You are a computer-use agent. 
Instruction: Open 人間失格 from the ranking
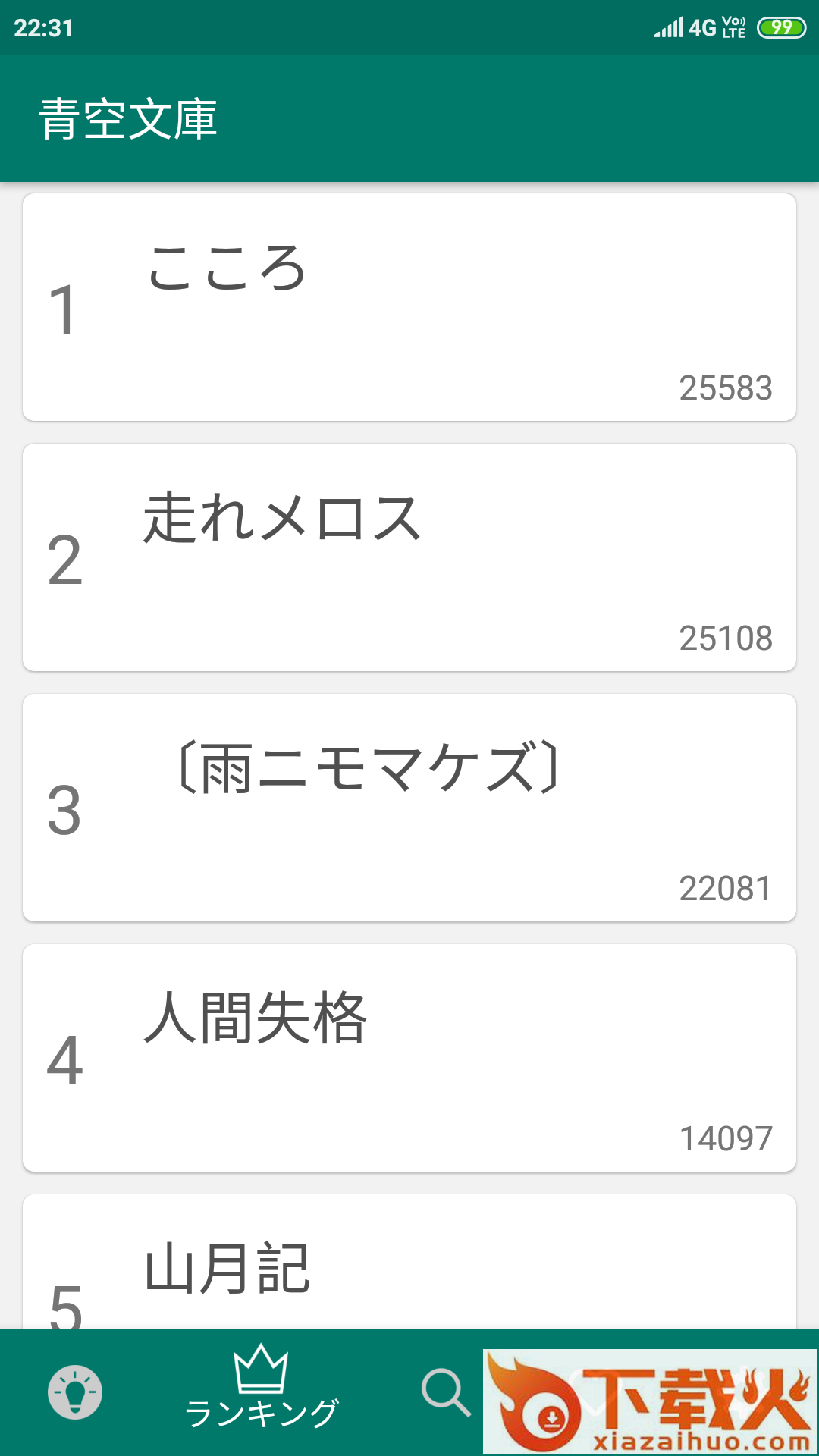(x=409, y=1058)
